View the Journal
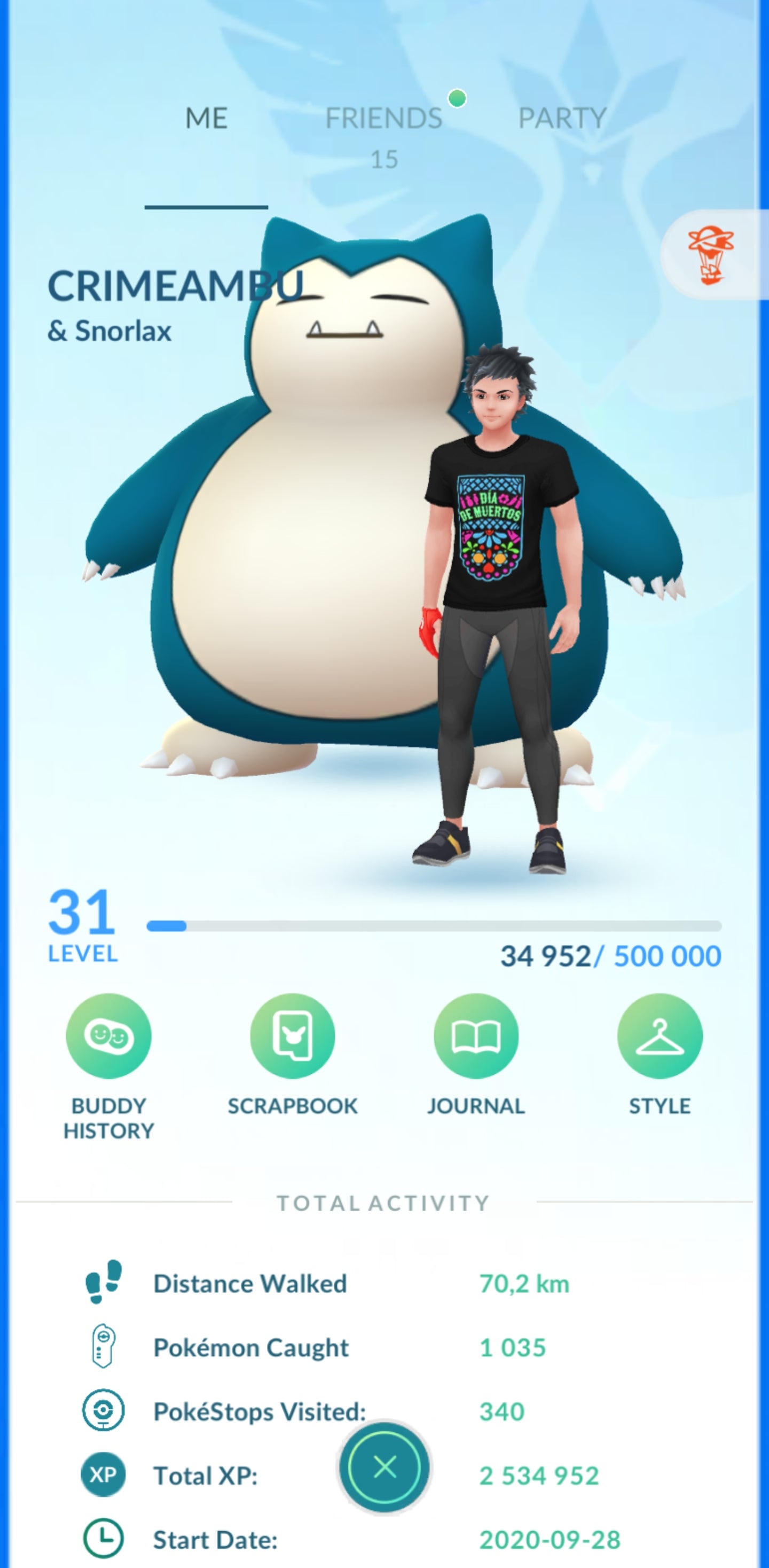 [x=476, y=1036]
